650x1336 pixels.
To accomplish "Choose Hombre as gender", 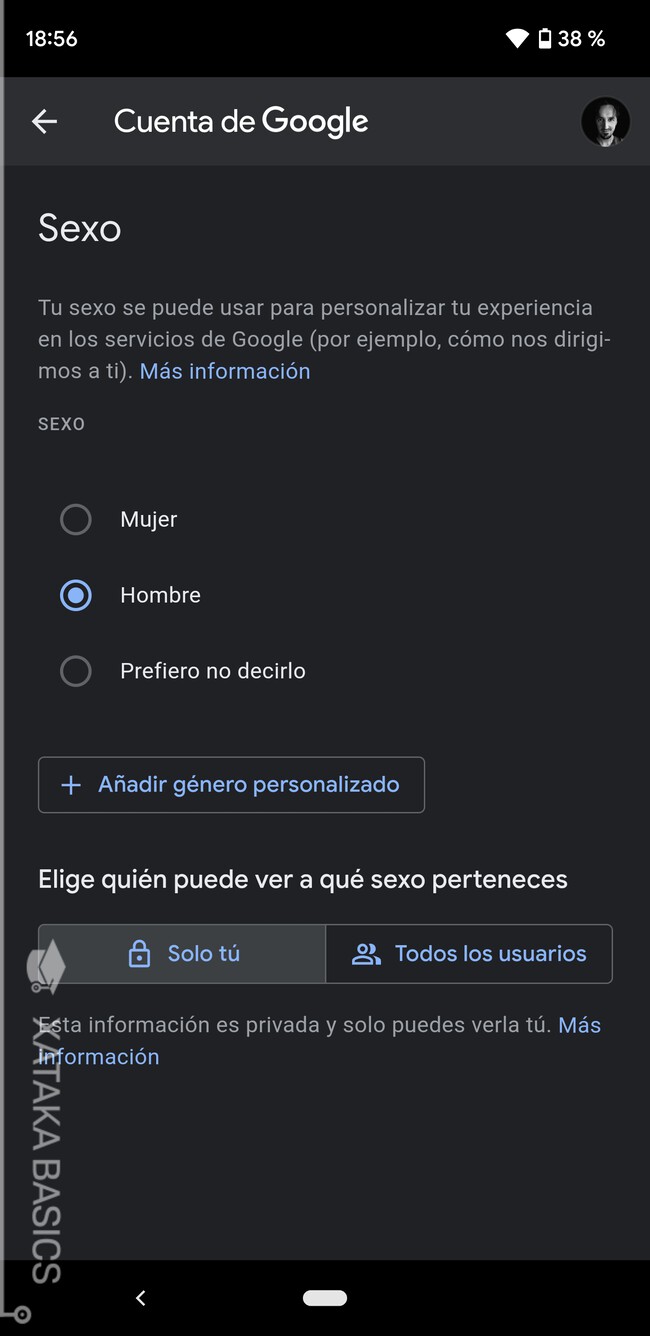I will pos(76,596).
